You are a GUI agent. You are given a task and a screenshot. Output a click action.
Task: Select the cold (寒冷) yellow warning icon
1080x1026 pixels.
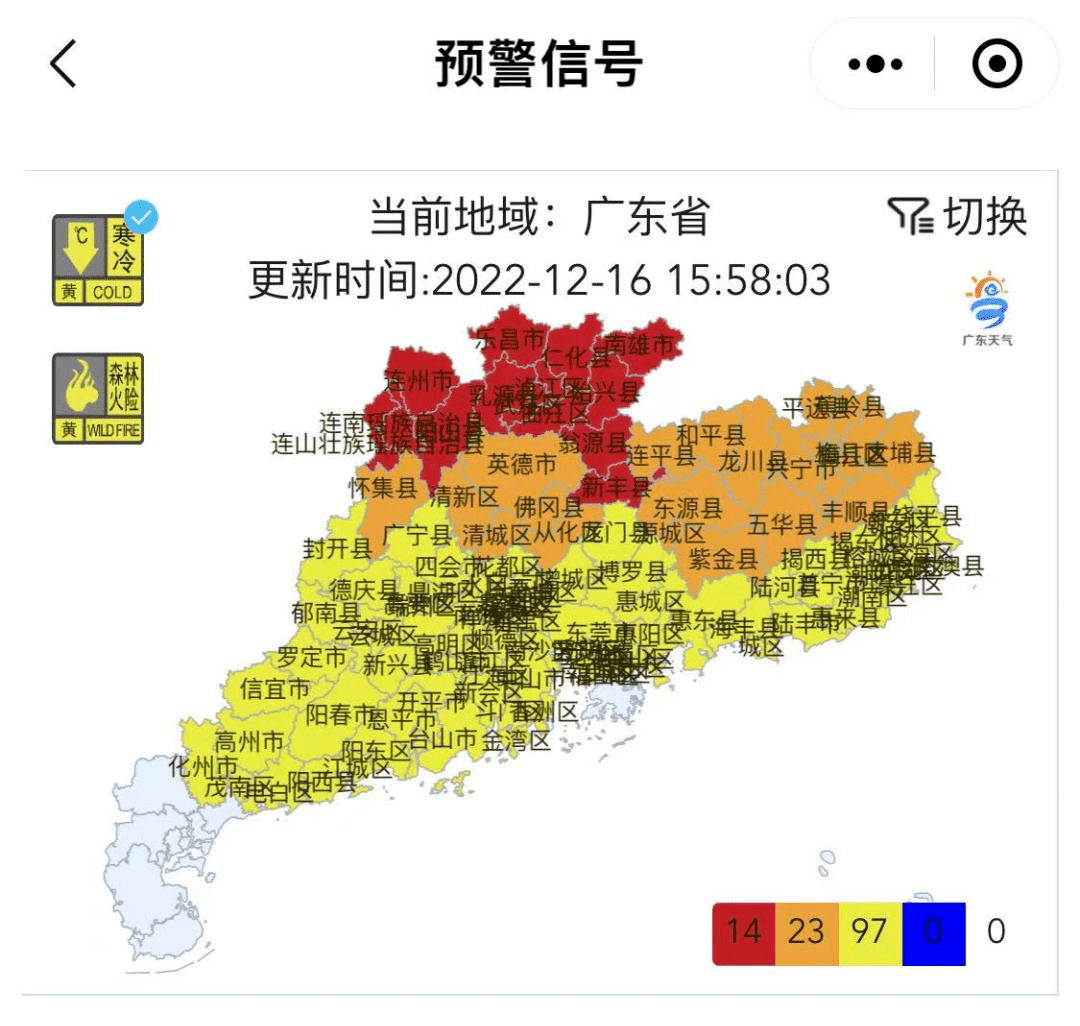[98, 260]
